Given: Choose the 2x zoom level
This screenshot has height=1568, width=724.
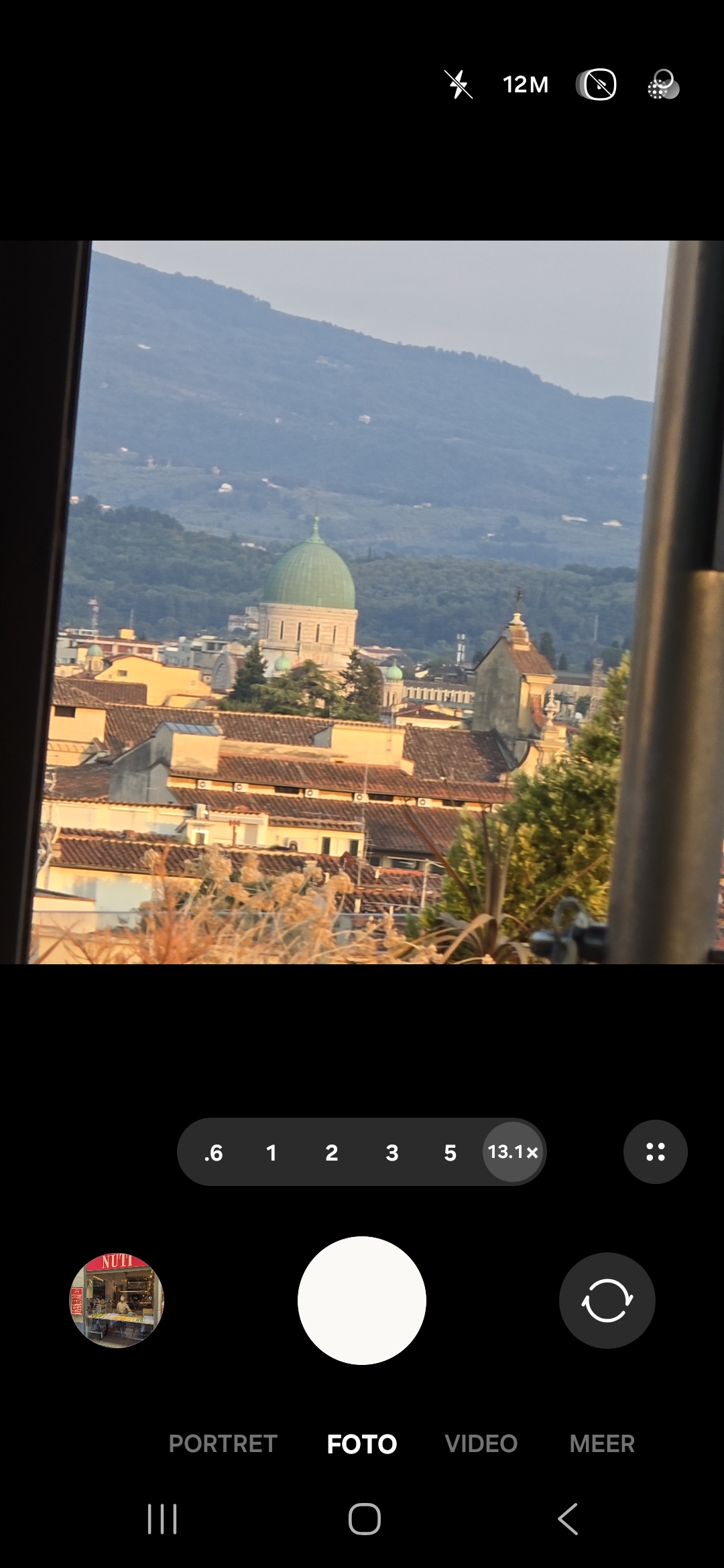Looking at the screenshot, I should 331,1153.
